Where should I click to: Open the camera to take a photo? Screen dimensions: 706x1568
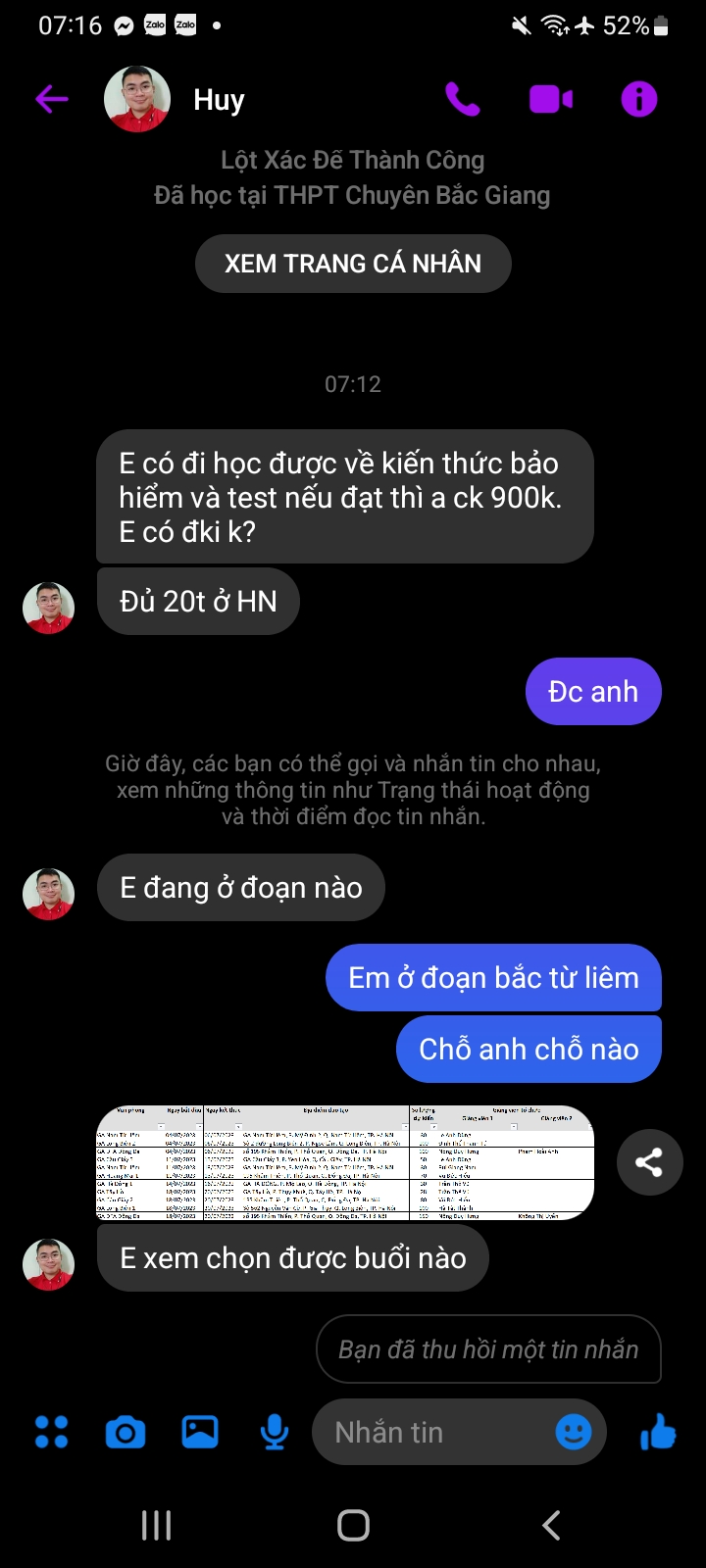click(x=126, y=1432)
